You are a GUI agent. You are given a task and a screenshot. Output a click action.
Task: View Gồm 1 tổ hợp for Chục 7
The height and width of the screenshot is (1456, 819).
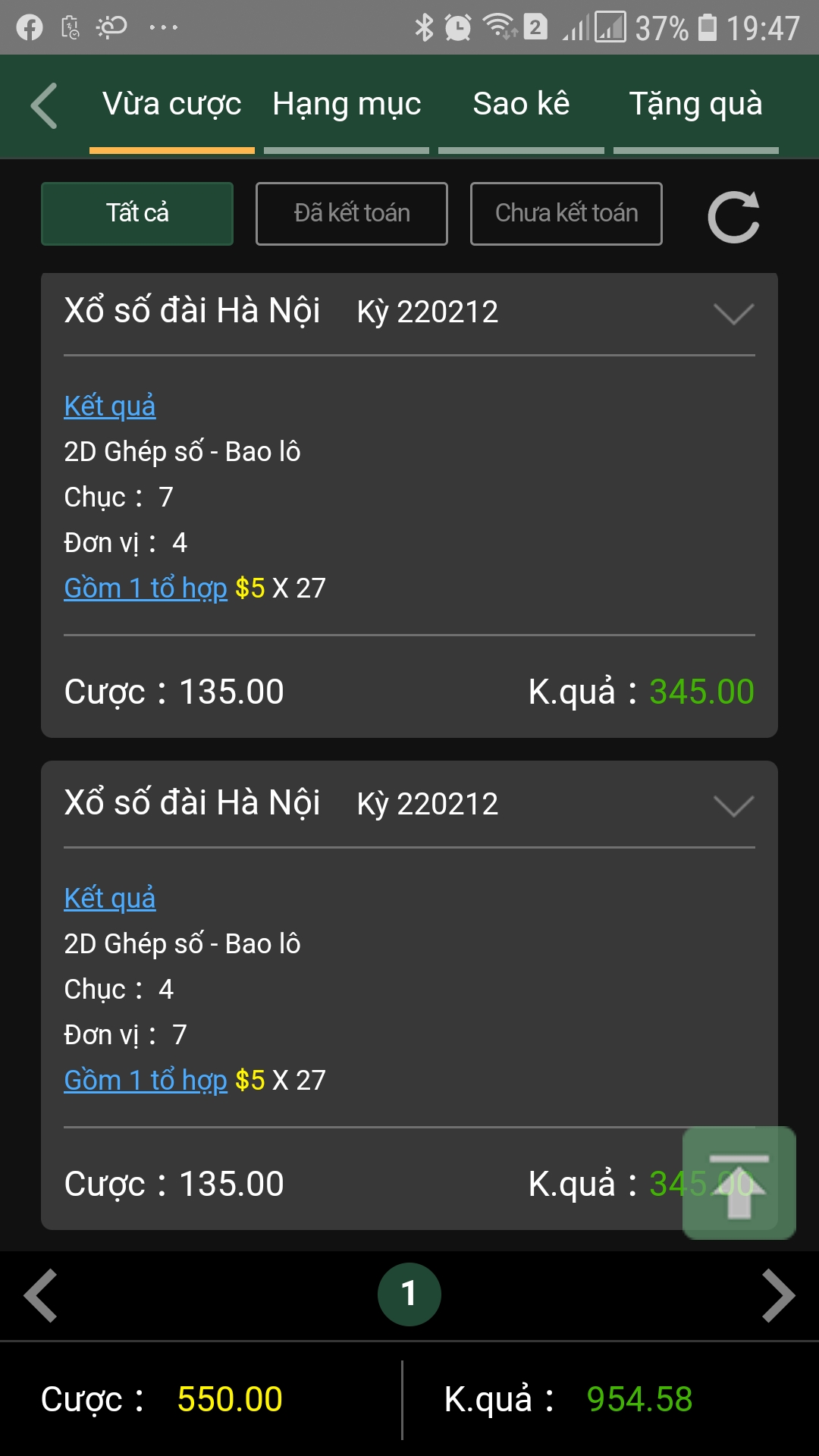point(146,588)
